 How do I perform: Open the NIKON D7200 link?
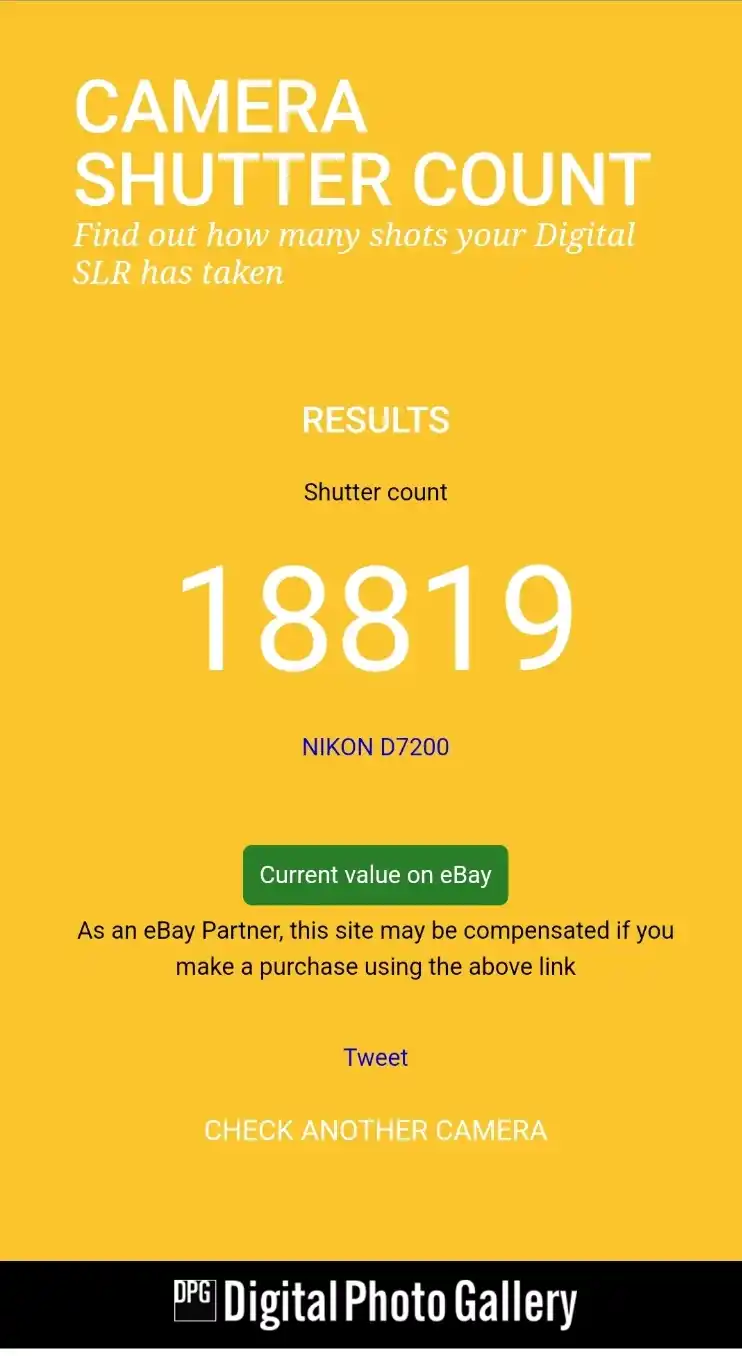[375, 747]
